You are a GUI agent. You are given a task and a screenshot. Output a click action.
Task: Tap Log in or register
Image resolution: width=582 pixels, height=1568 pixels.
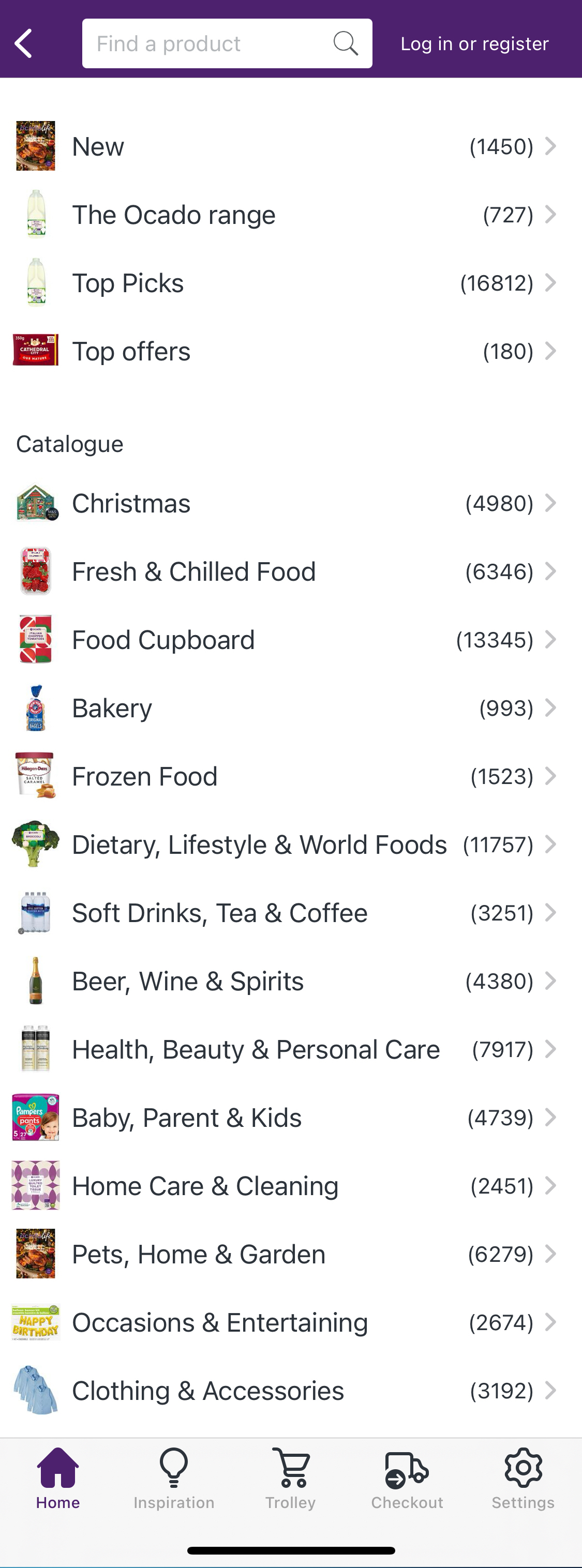pyautogui.click(x=475, y=43)
